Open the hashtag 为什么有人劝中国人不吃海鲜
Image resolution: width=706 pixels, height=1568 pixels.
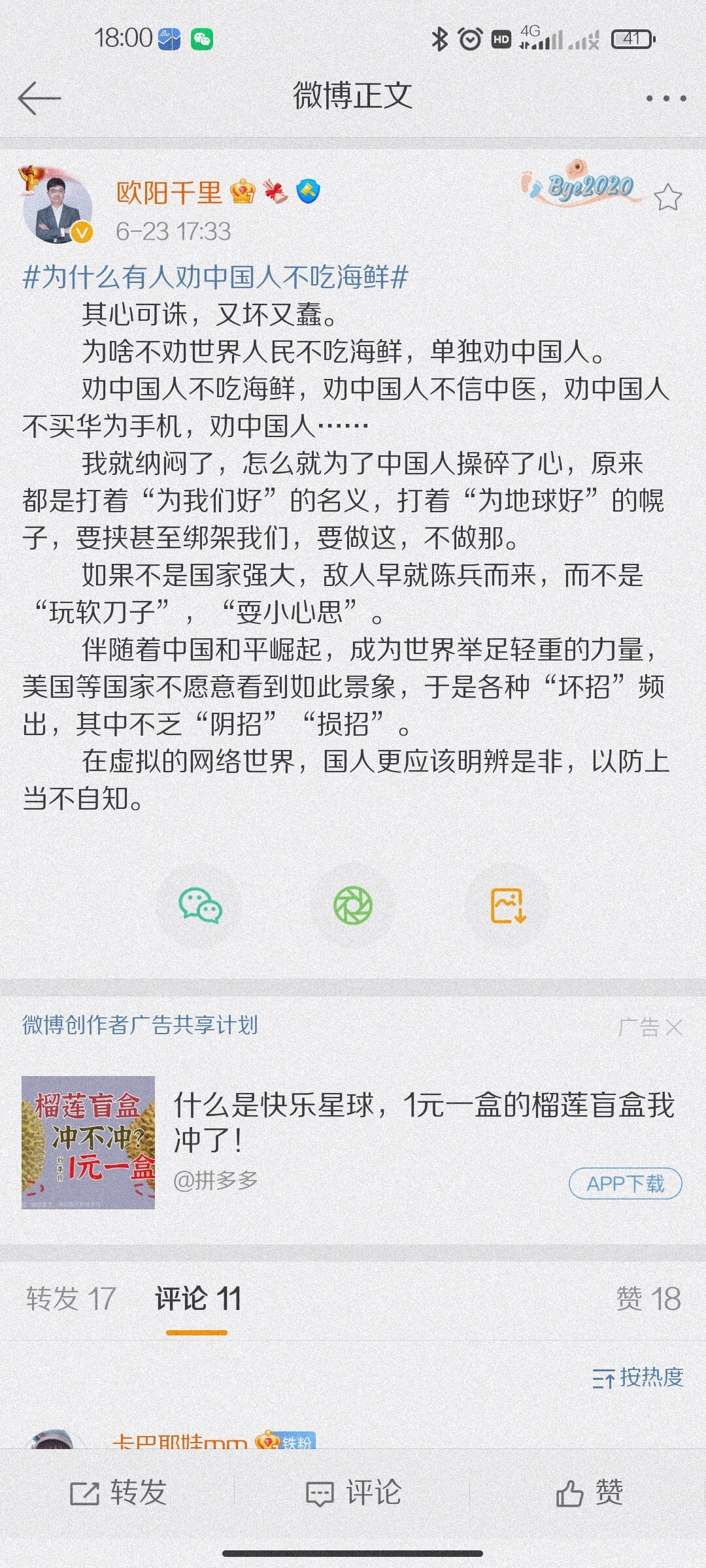coord(216,277)
